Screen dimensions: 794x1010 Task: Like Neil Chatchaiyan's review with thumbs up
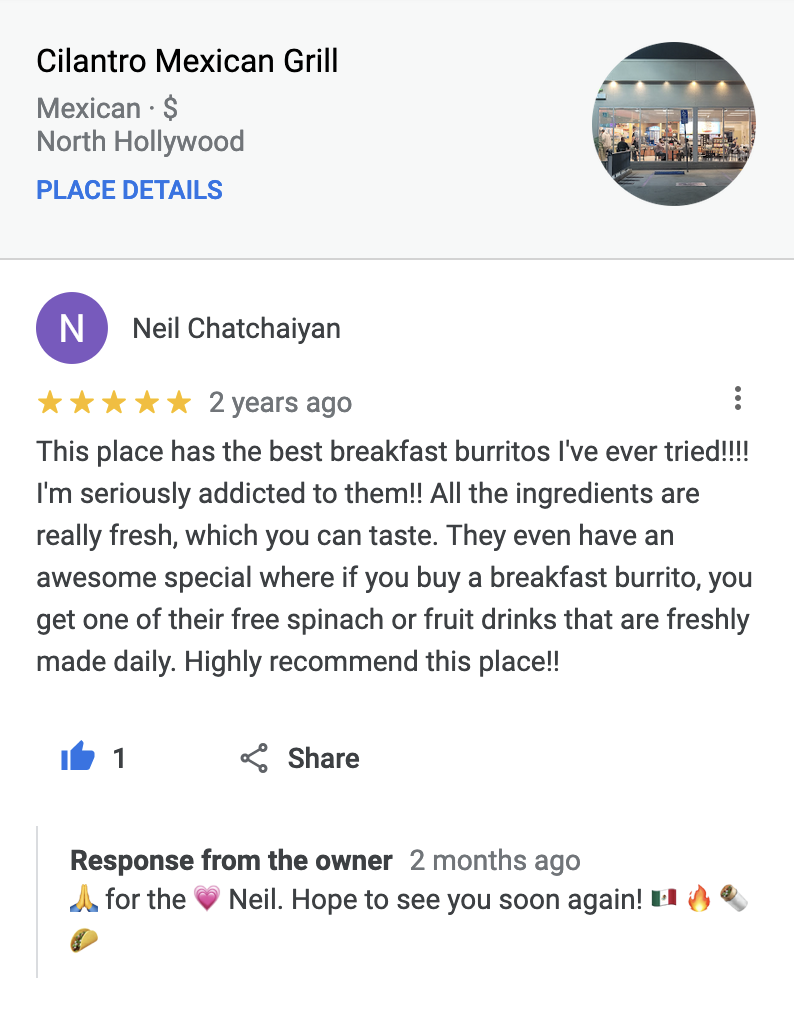tap(78, 758)
